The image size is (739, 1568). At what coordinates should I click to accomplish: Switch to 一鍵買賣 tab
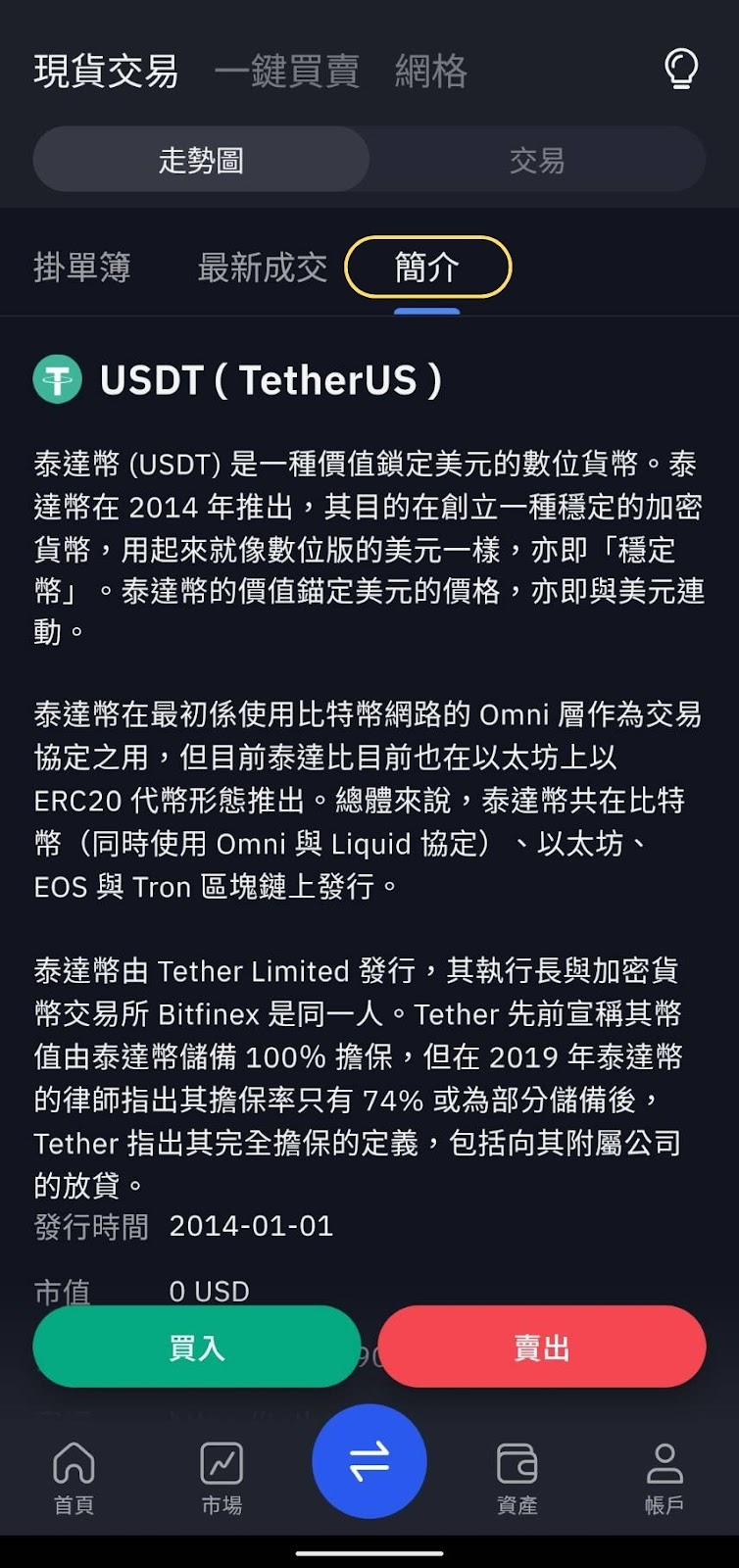click(286, 72)
